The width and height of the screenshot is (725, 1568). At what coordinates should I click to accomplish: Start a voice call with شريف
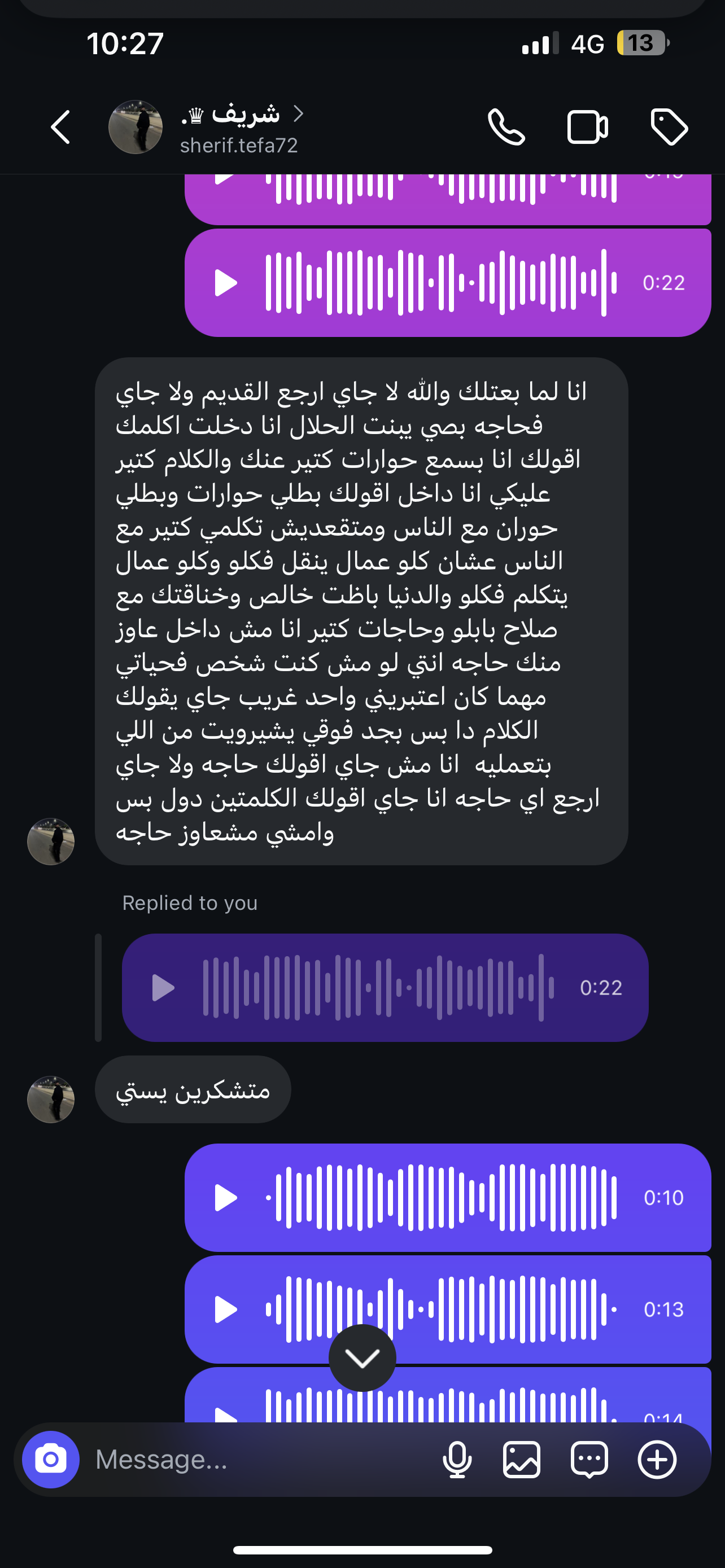(x=506, y=127)
